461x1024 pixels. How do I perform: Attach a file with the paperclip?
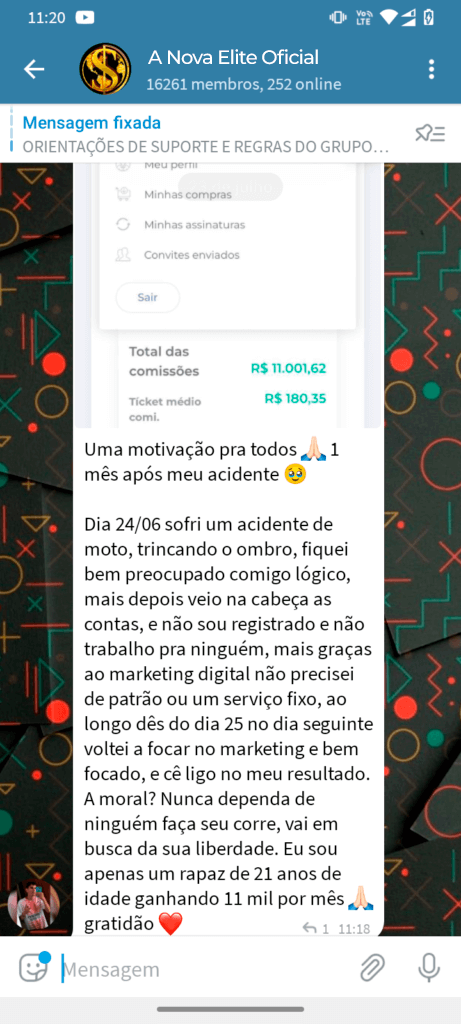373,968
